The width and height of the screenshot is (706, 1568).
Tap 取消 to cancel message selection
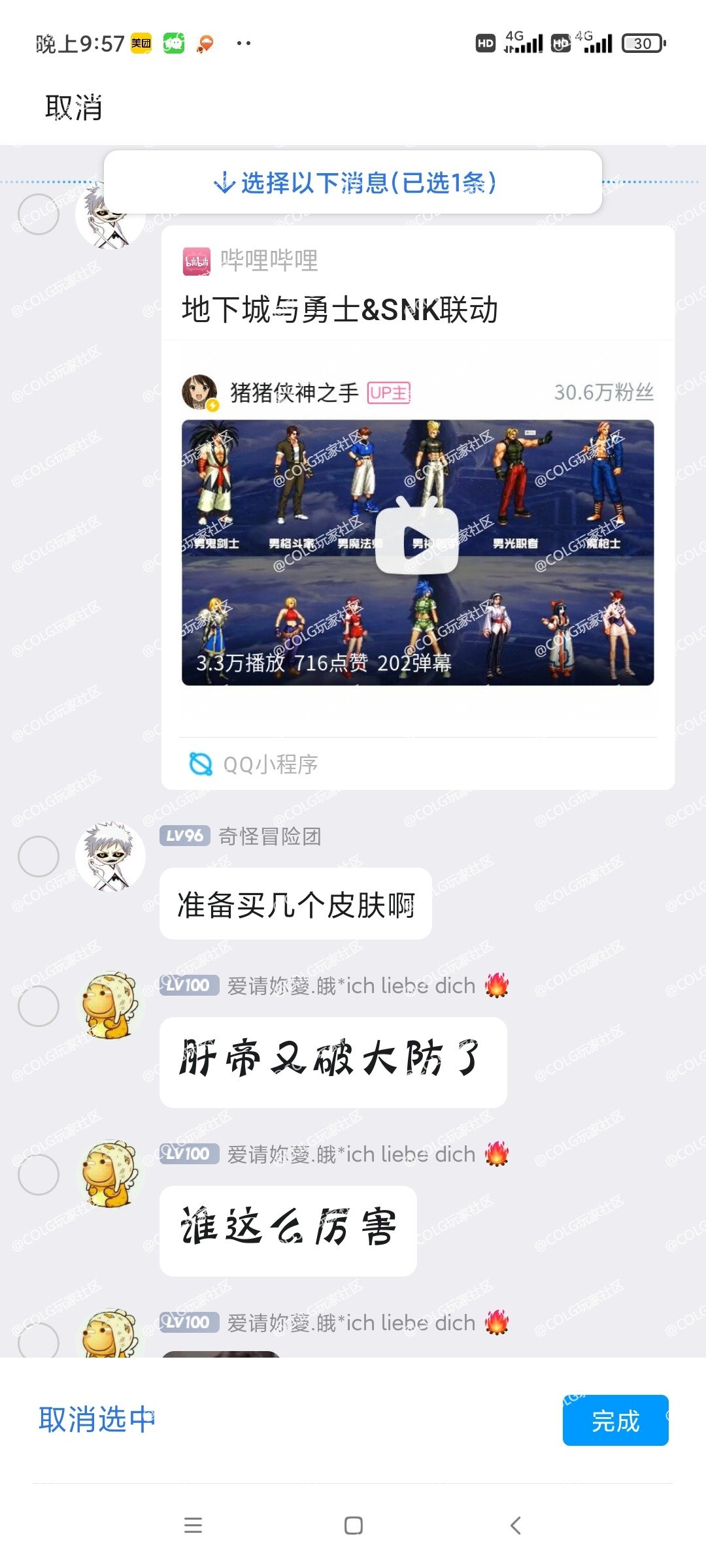tap(73, 107)
